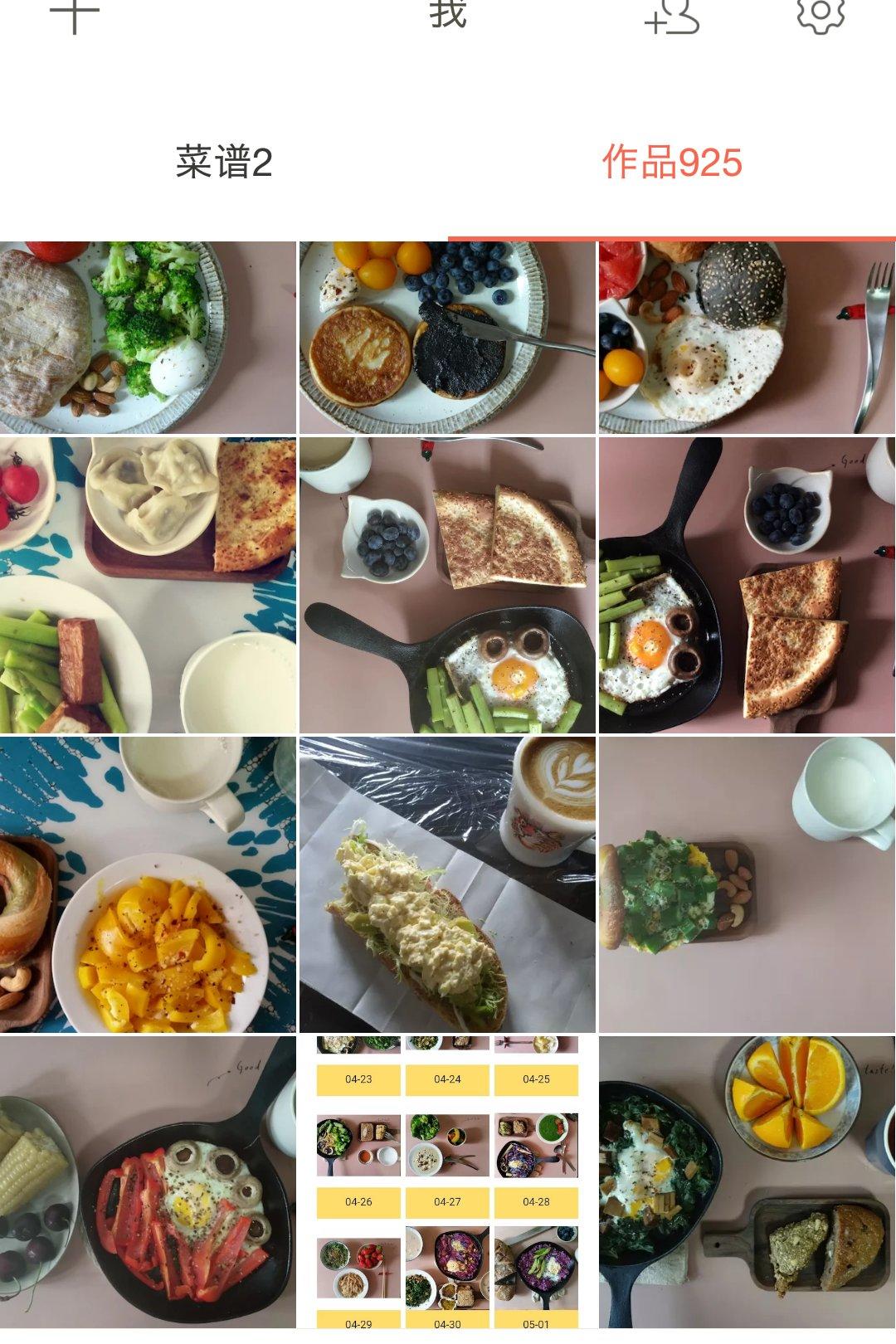
Task: Open the photo with broccoli and boiled egg
Action: click(x=148, y=338)
